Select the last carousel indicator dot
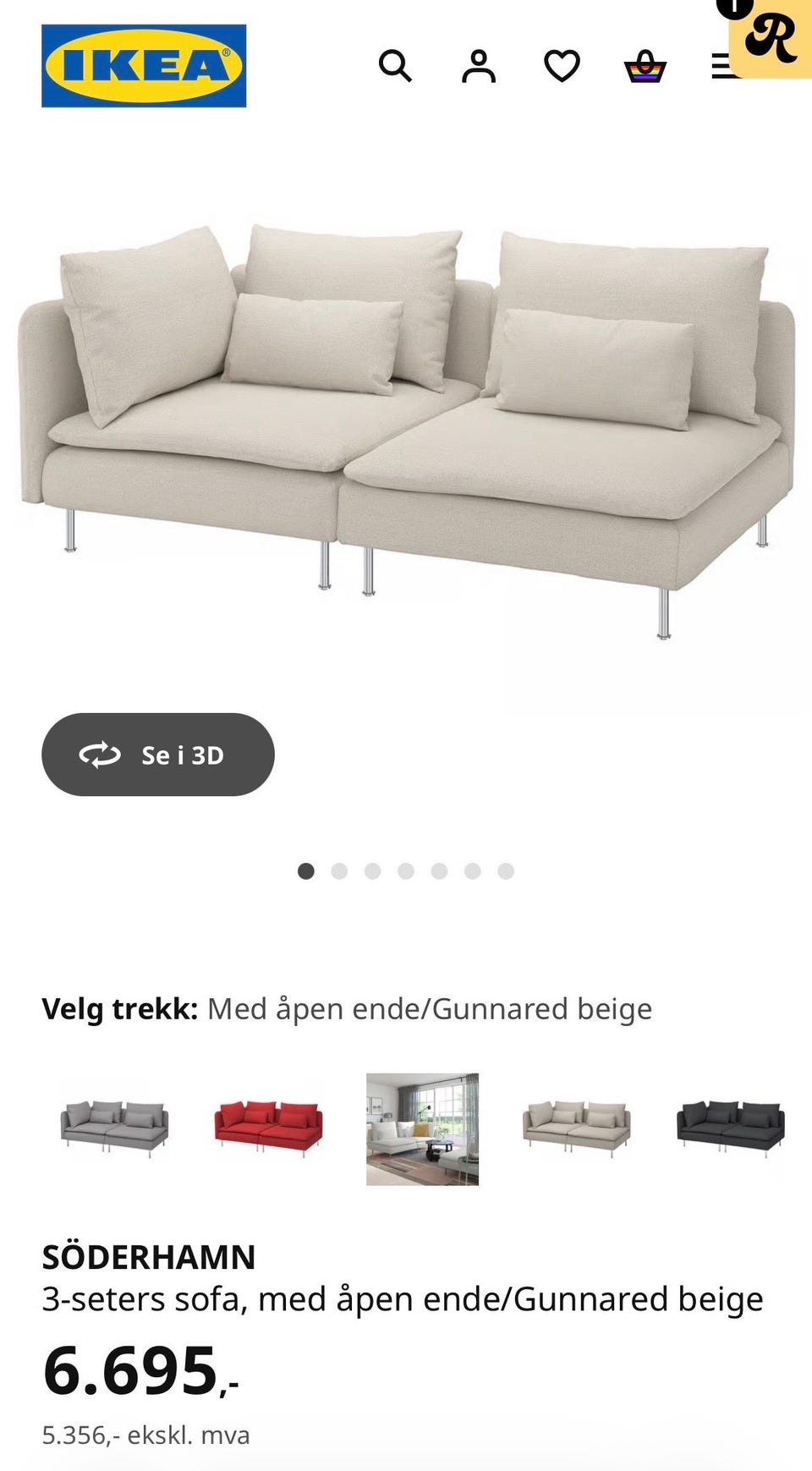This screenshot has width=812, height=1471. pyautogui.click(x=506, y=870)
